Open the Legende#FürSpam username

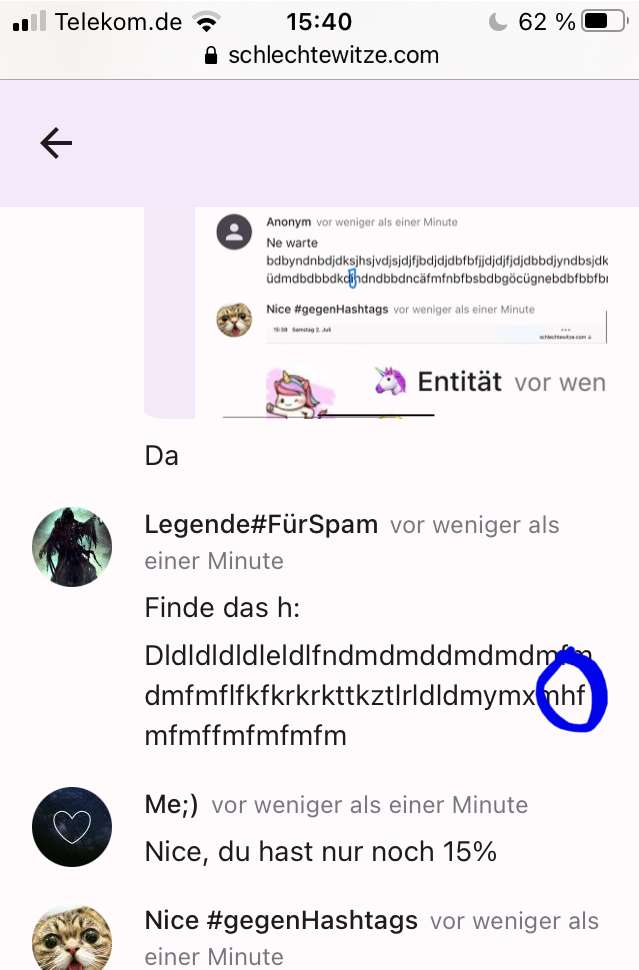[x=261, y=524]
